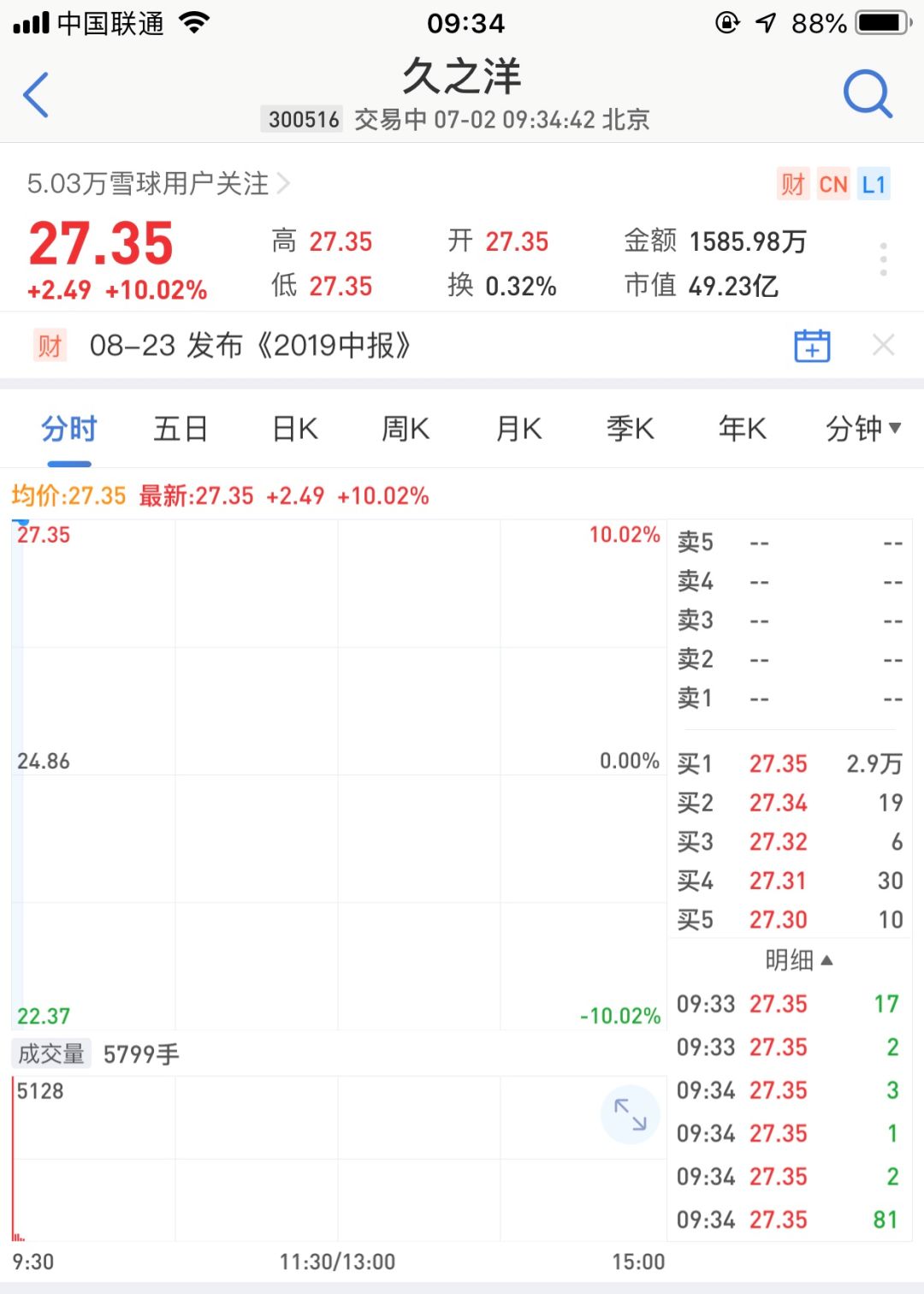Switch to the 五日 chart tab
The image size is (924, 1294).
coord(181,428)
